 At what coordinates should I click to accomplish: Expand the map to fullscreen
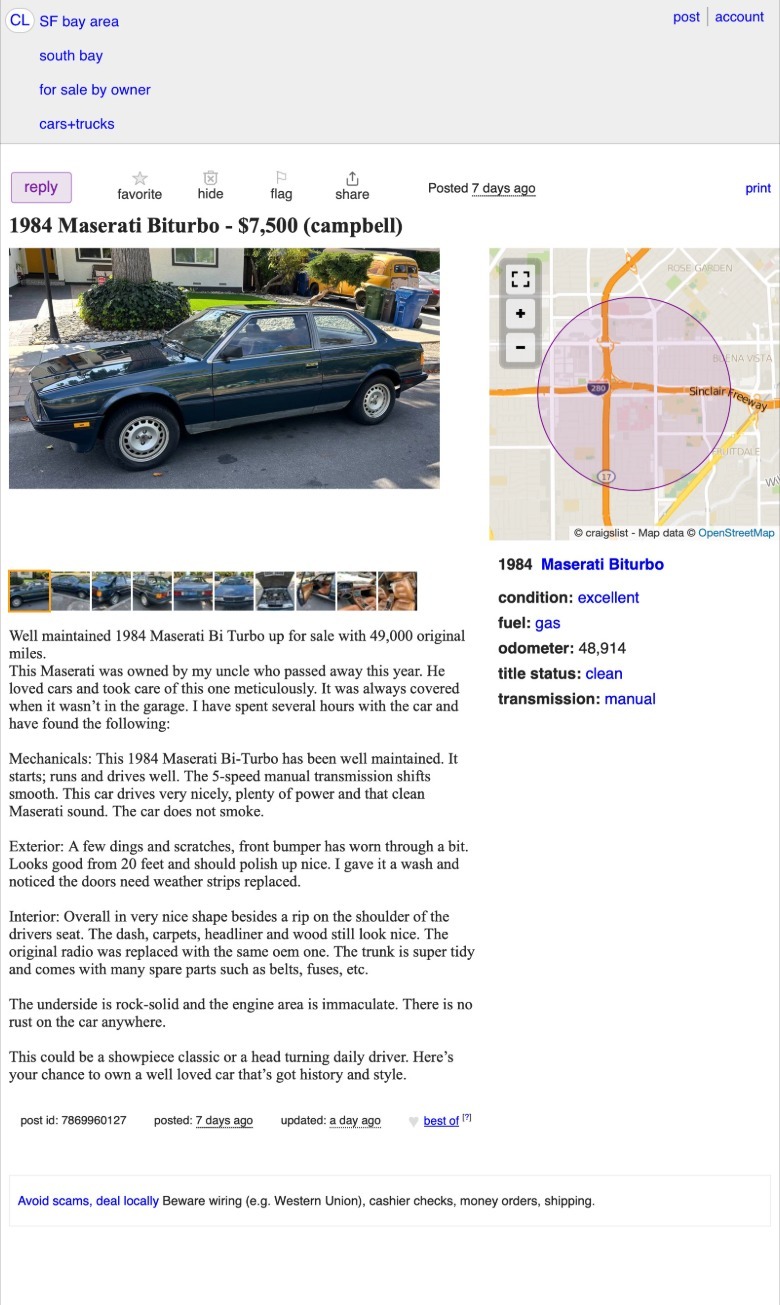point(521,280)
